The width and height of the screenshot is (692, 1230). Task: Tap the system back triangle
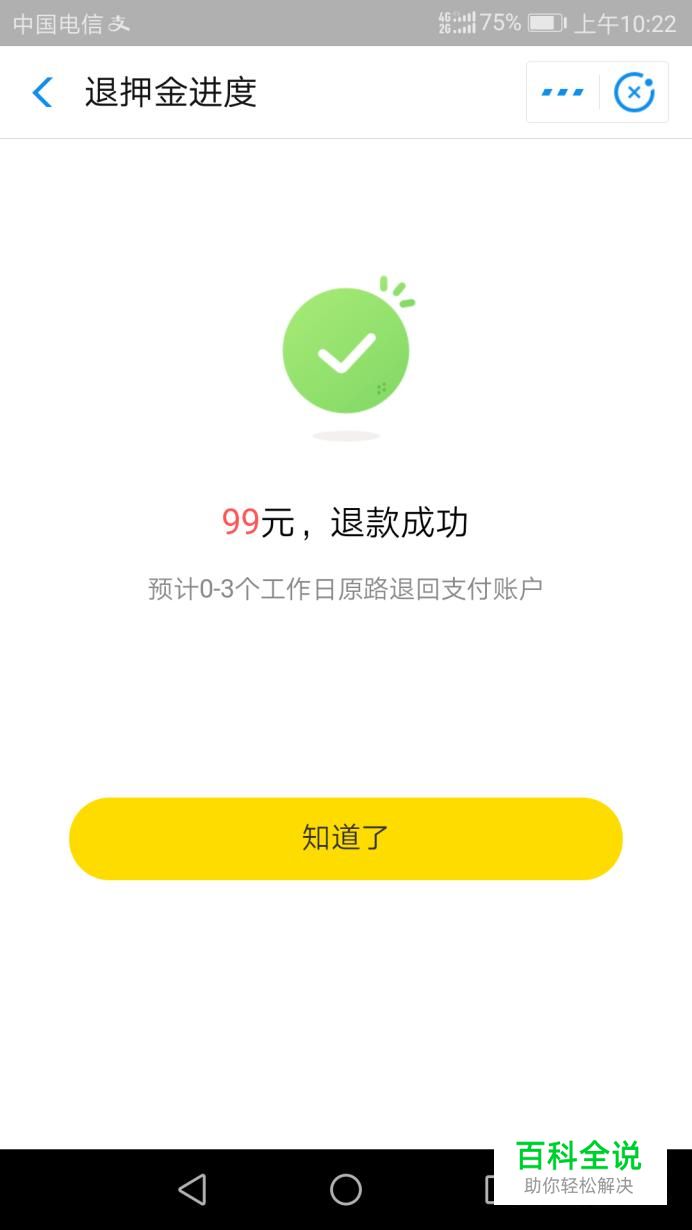click(192, 1189)
